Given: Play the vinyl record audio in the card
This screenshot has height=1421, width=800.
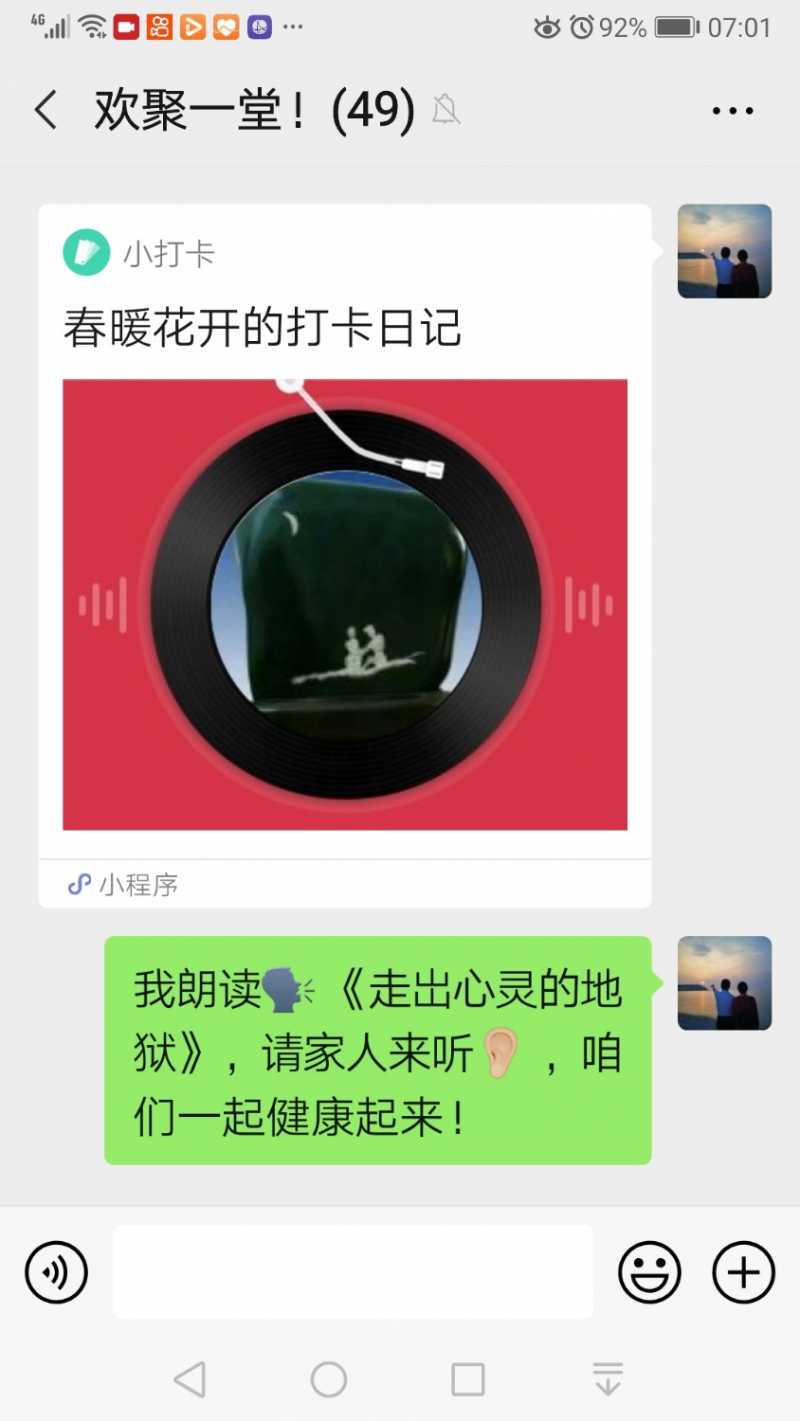Looking at the screenshot, I should [345, 600].
